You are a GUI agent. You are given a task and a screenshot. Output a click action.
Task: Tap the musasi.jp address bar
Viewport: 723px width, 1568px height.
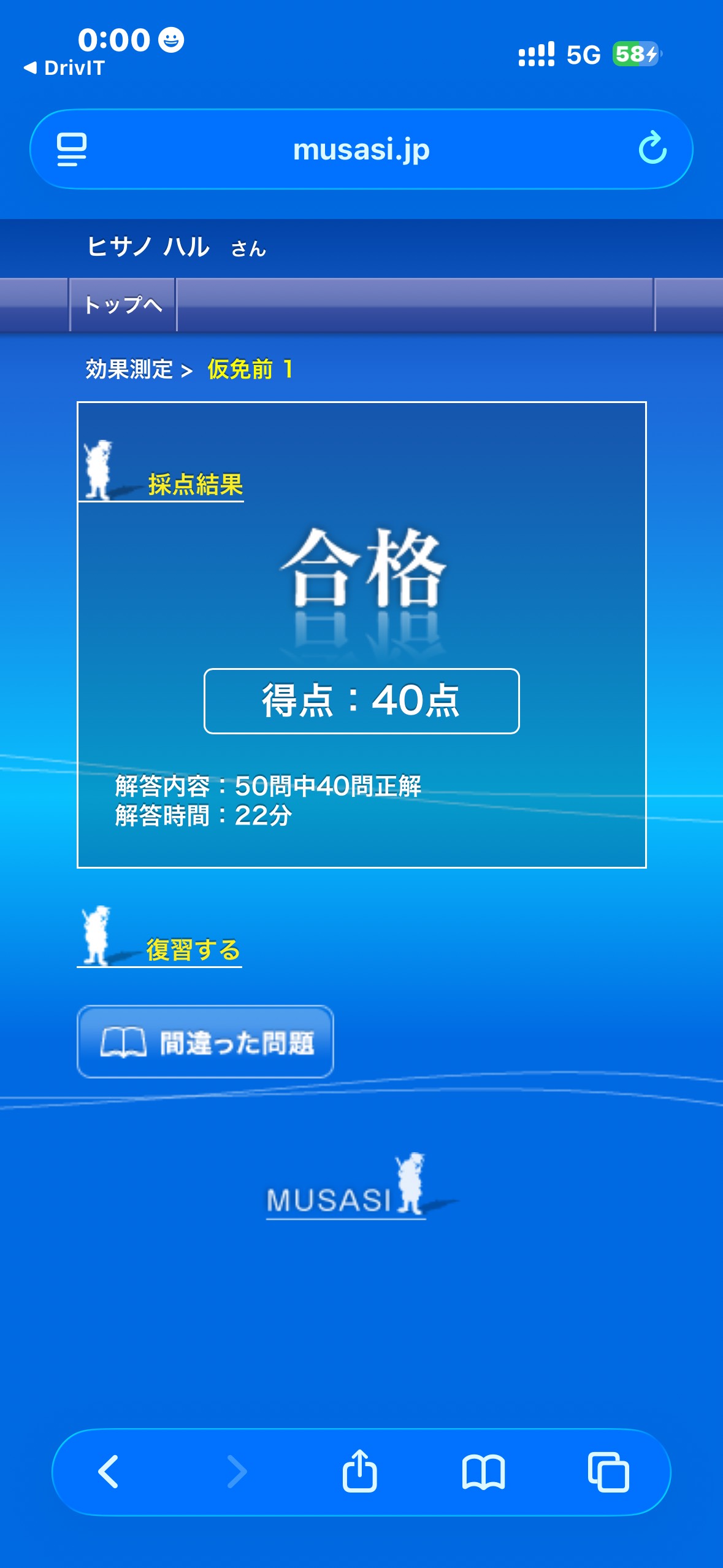361,149
